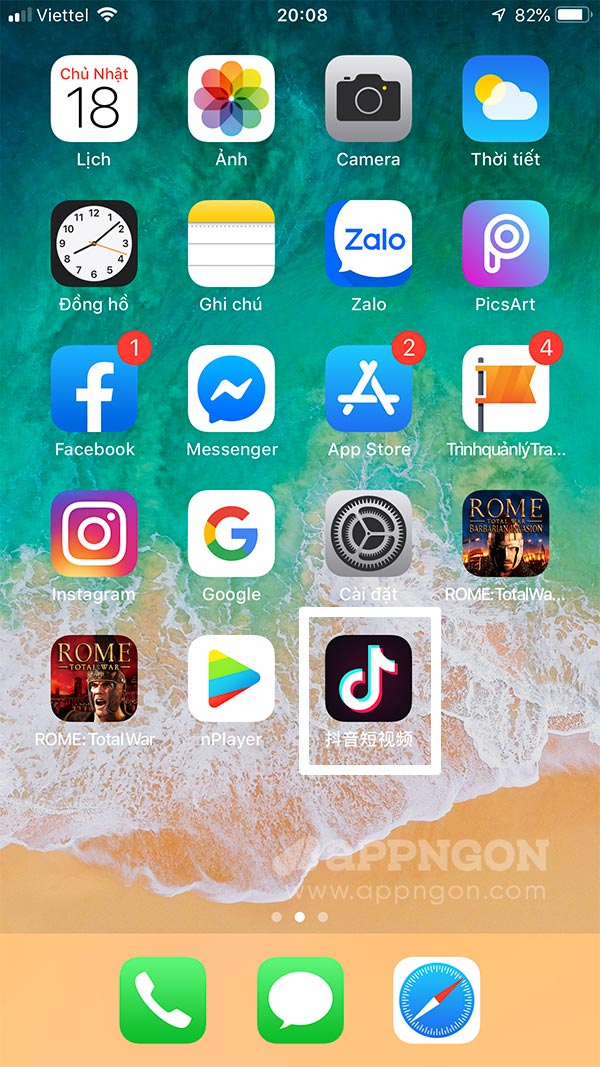The width and height of the screenshot is (600, 1067).
Task: Open the Trình quản lý Trang app
Action: 505,389
